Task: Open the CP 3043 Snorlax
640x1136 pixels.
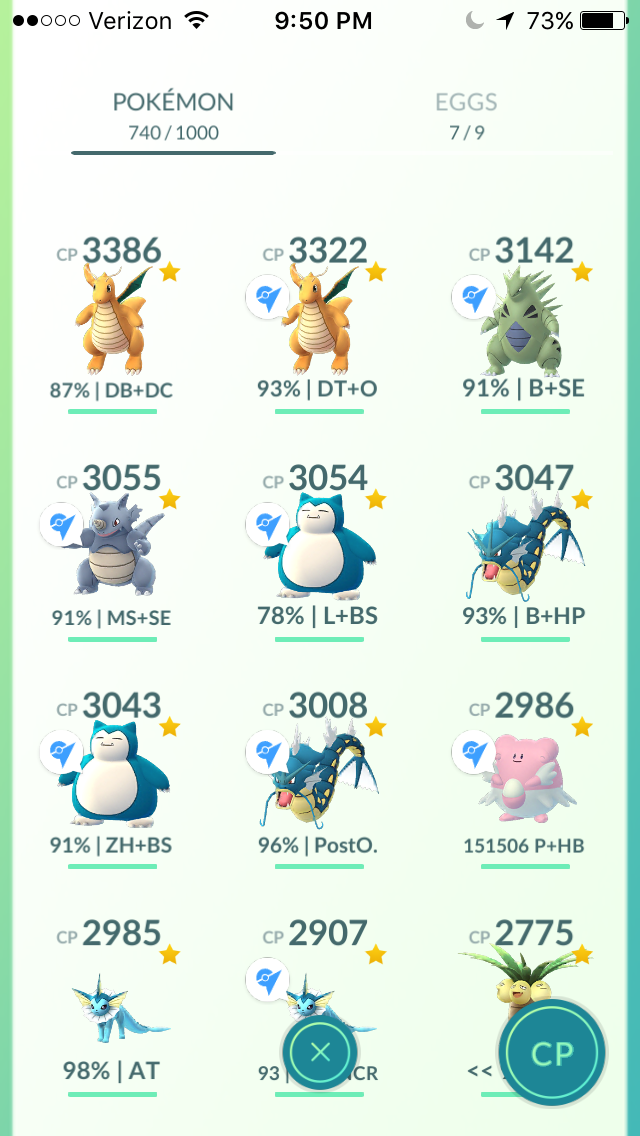Action: click(x=113, y=780)
